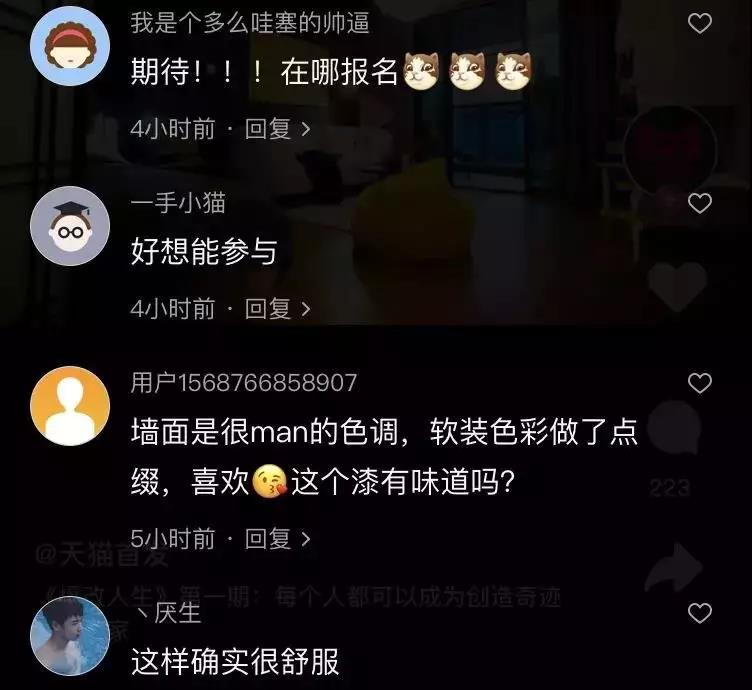Image resolution: width=752 pixels, height=690 pixels.
Task: Open 我是个多么哇塞的帅逼's profile avatar
Action: pos(70,47)
